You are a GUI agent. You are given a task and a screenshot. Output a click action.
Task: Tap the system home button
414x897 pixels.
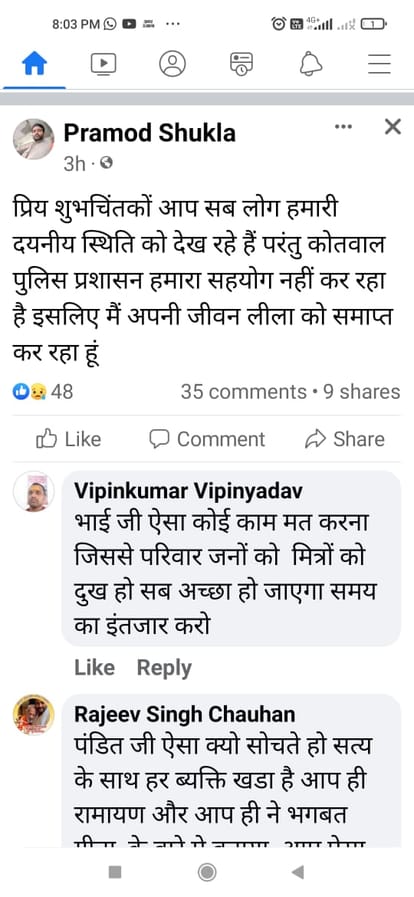[206, 872]
